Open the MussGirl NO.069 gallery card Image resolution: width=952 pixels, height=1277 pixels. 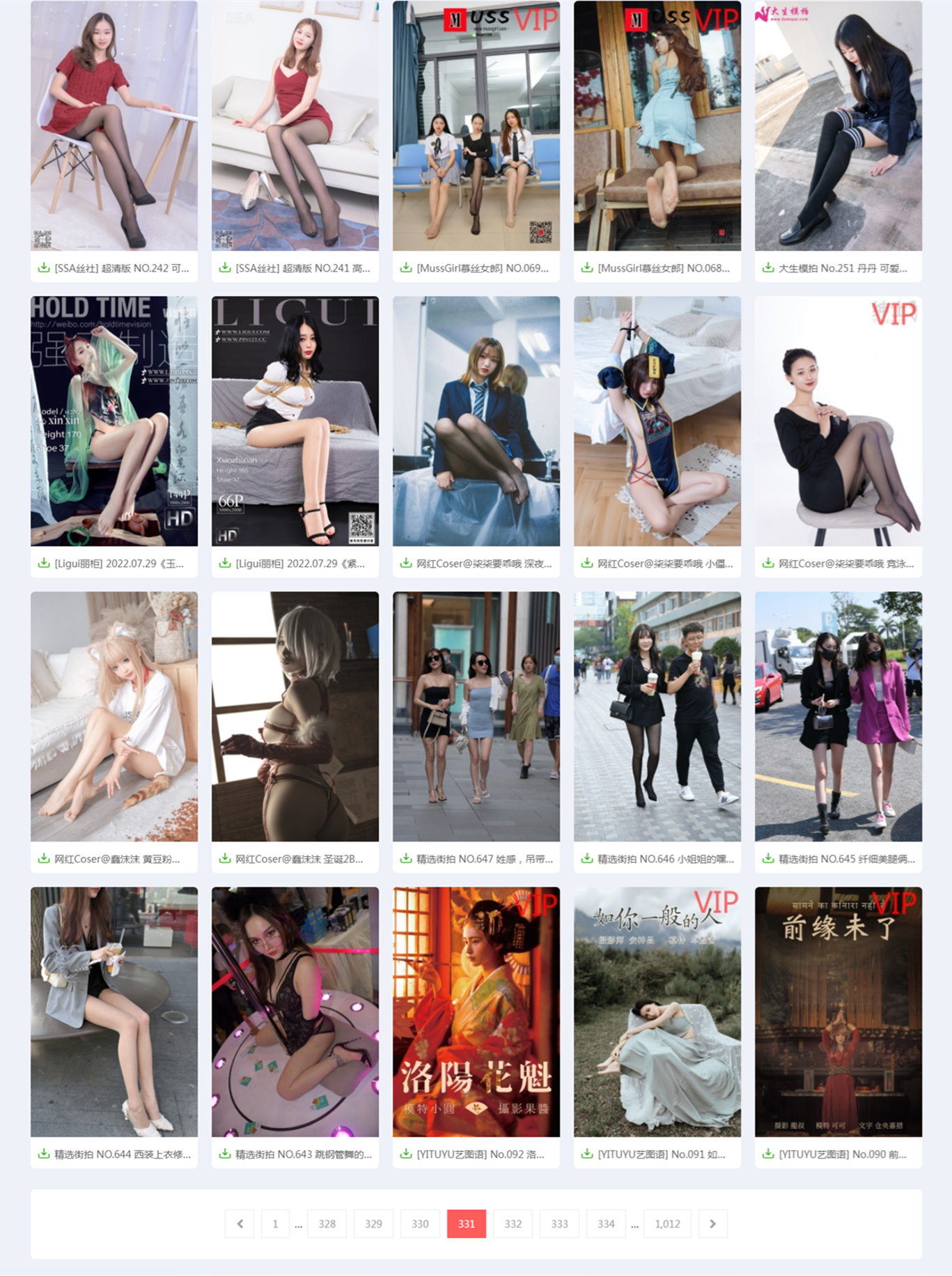(476, 127)
